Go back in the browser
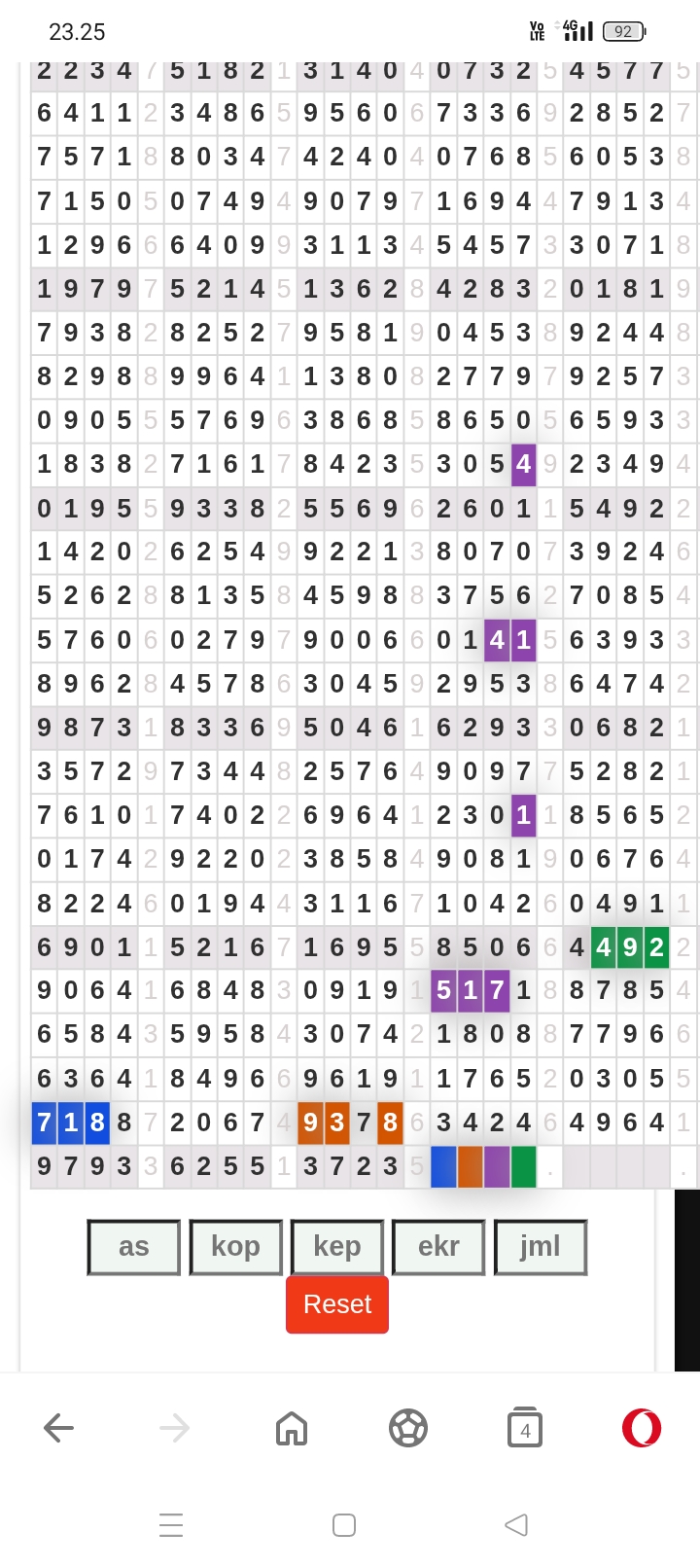Viewport: 700px width, 1568px height. point(58,1428)
